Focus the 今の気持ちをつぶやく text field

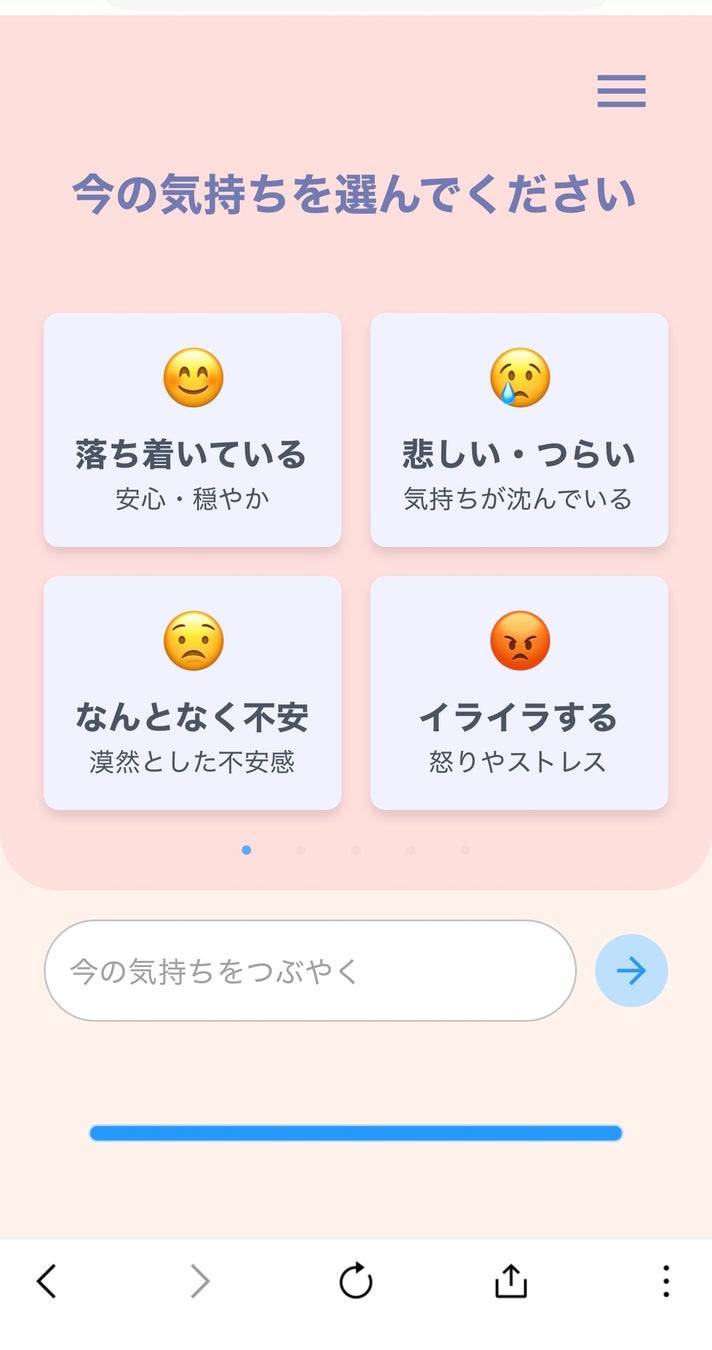click(310, 971)
